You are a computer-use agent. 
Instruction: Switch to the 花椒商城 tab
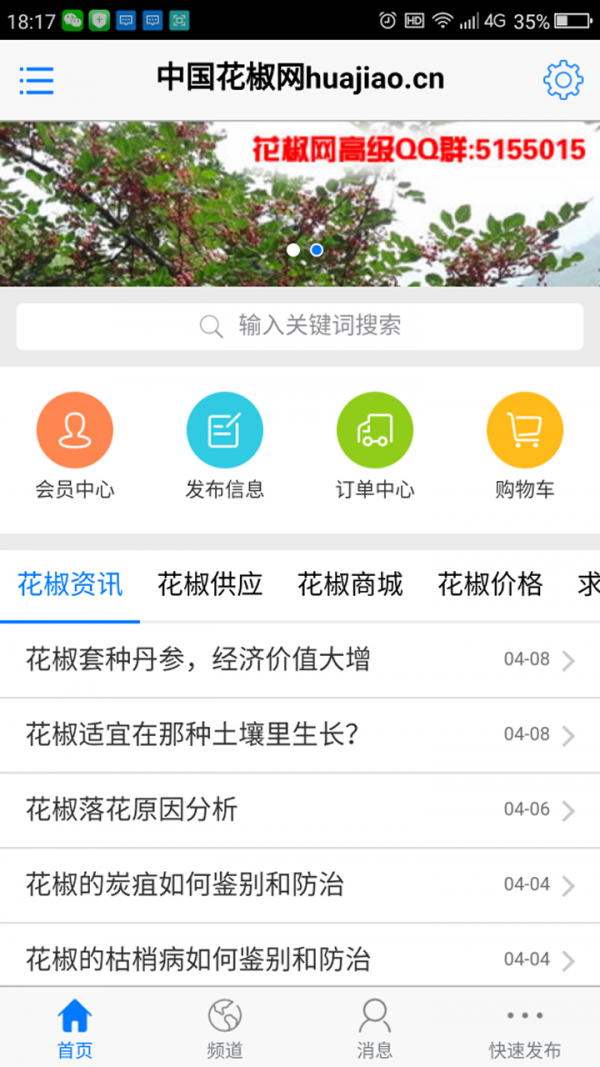click(x=350, y=585)
